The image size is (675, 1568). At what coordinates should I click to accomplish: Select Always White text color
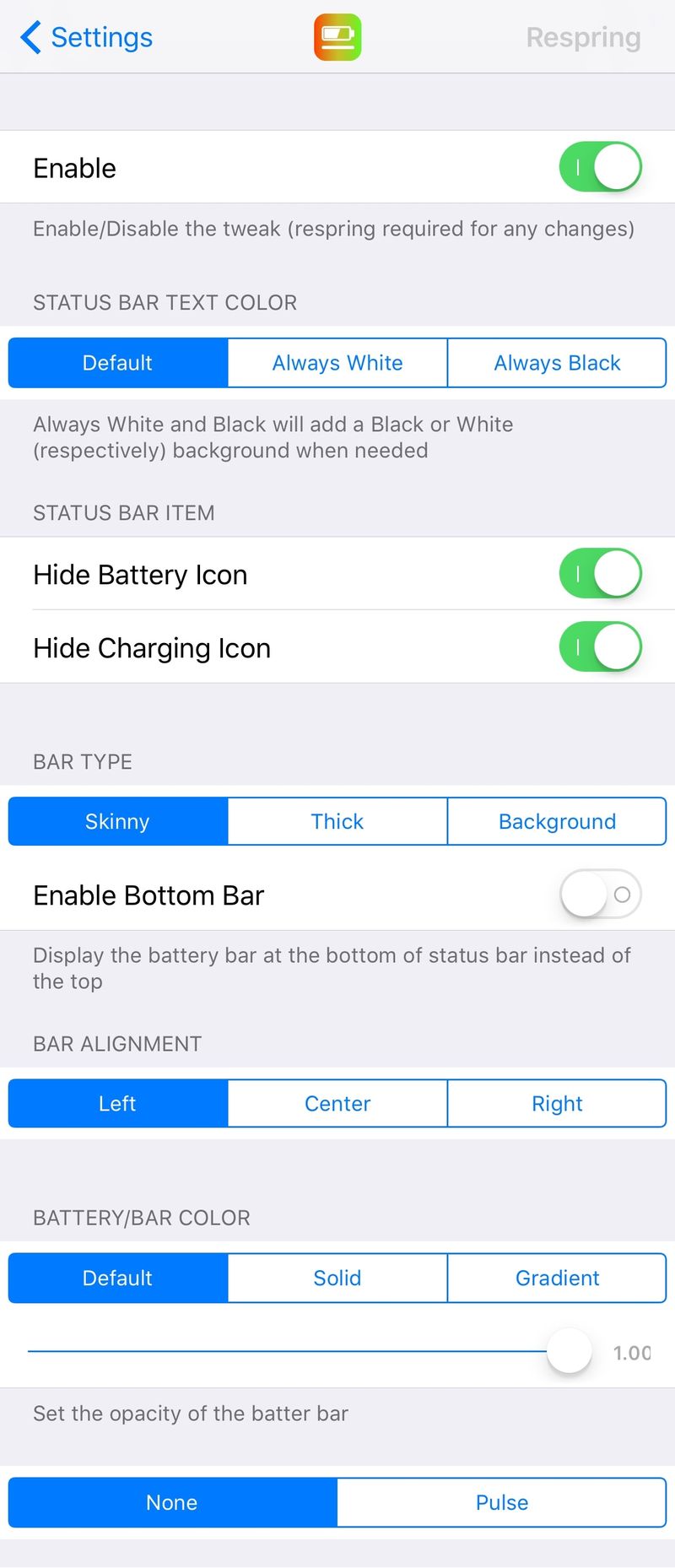pyautogui.click(x=337, y=363)
